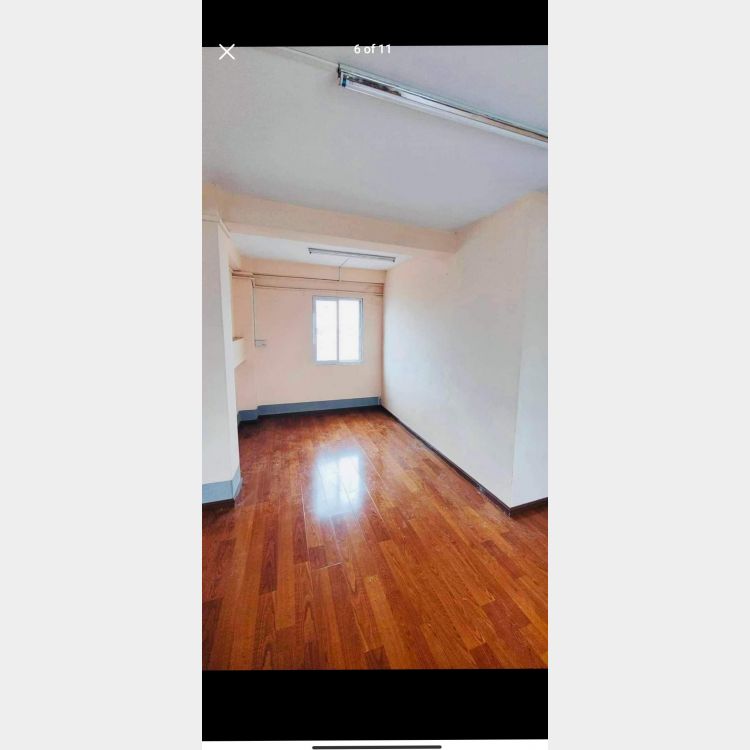This screenshot has width=750, height=750.
Task: Close the photo viewer
Action: tap(227, 52)
